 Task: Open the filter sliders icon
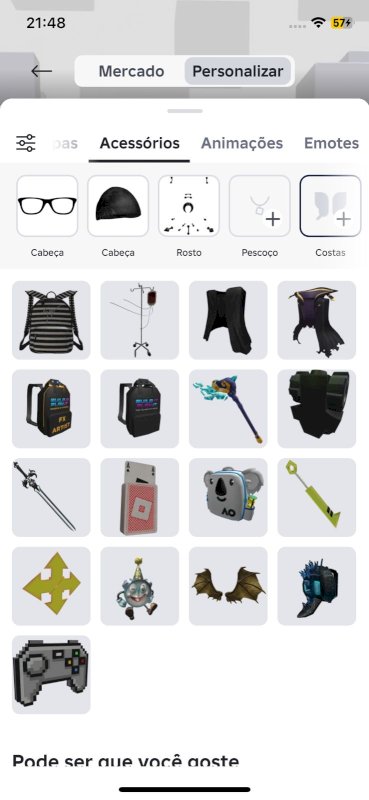[x=26, y=143]
